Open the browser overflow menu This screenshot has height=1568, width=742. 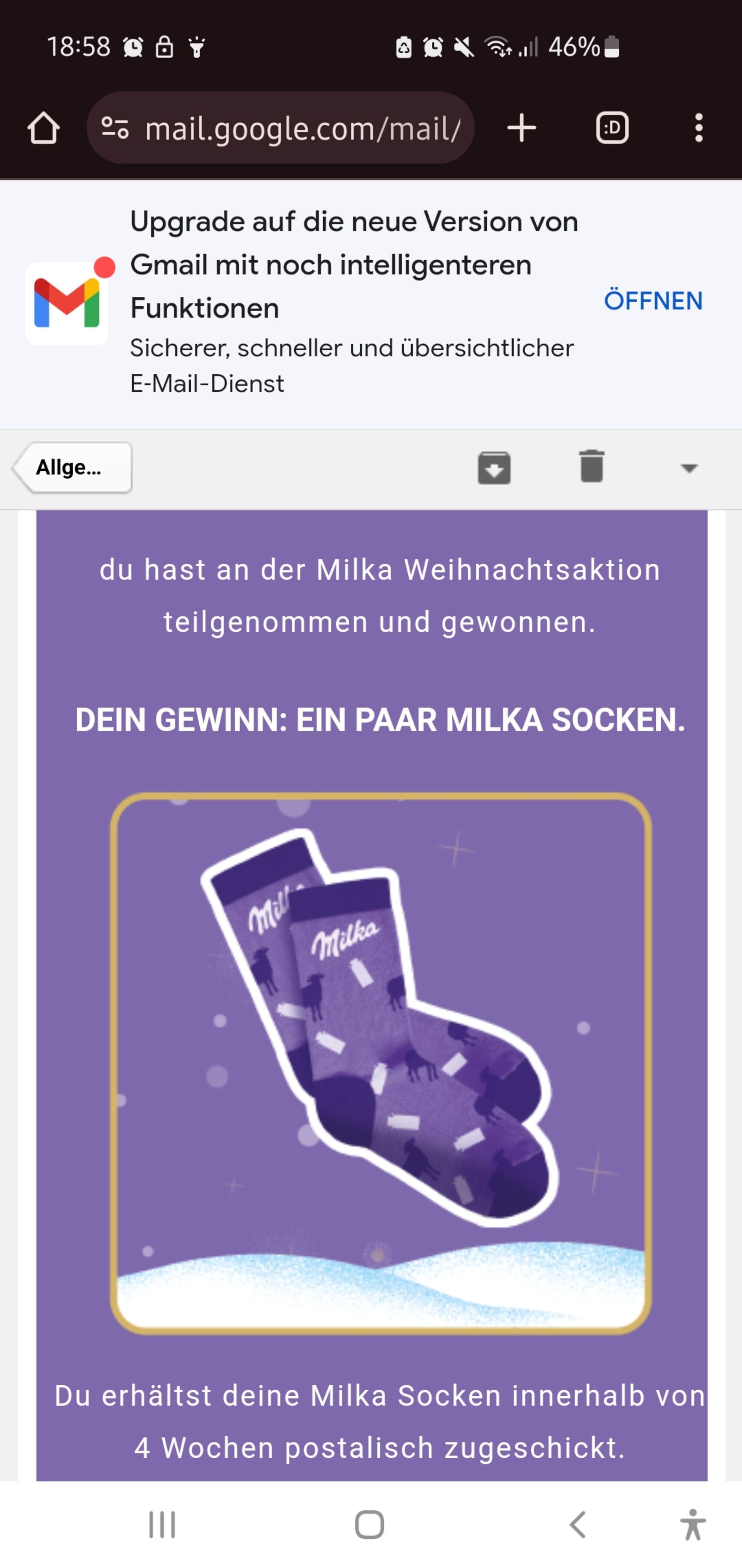pos(699,128)
